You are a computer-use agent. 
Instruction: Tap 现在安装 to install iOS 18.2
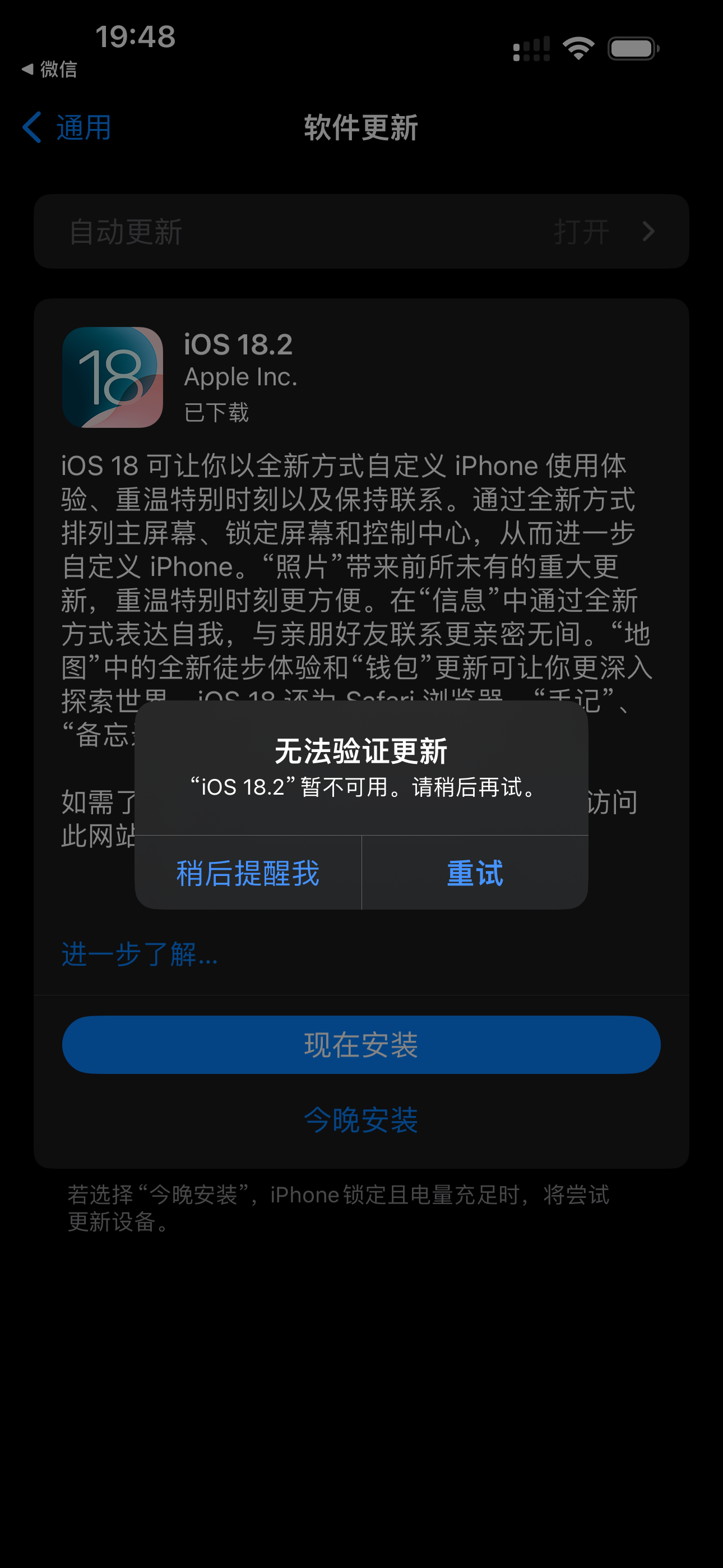click(361, 1045)
